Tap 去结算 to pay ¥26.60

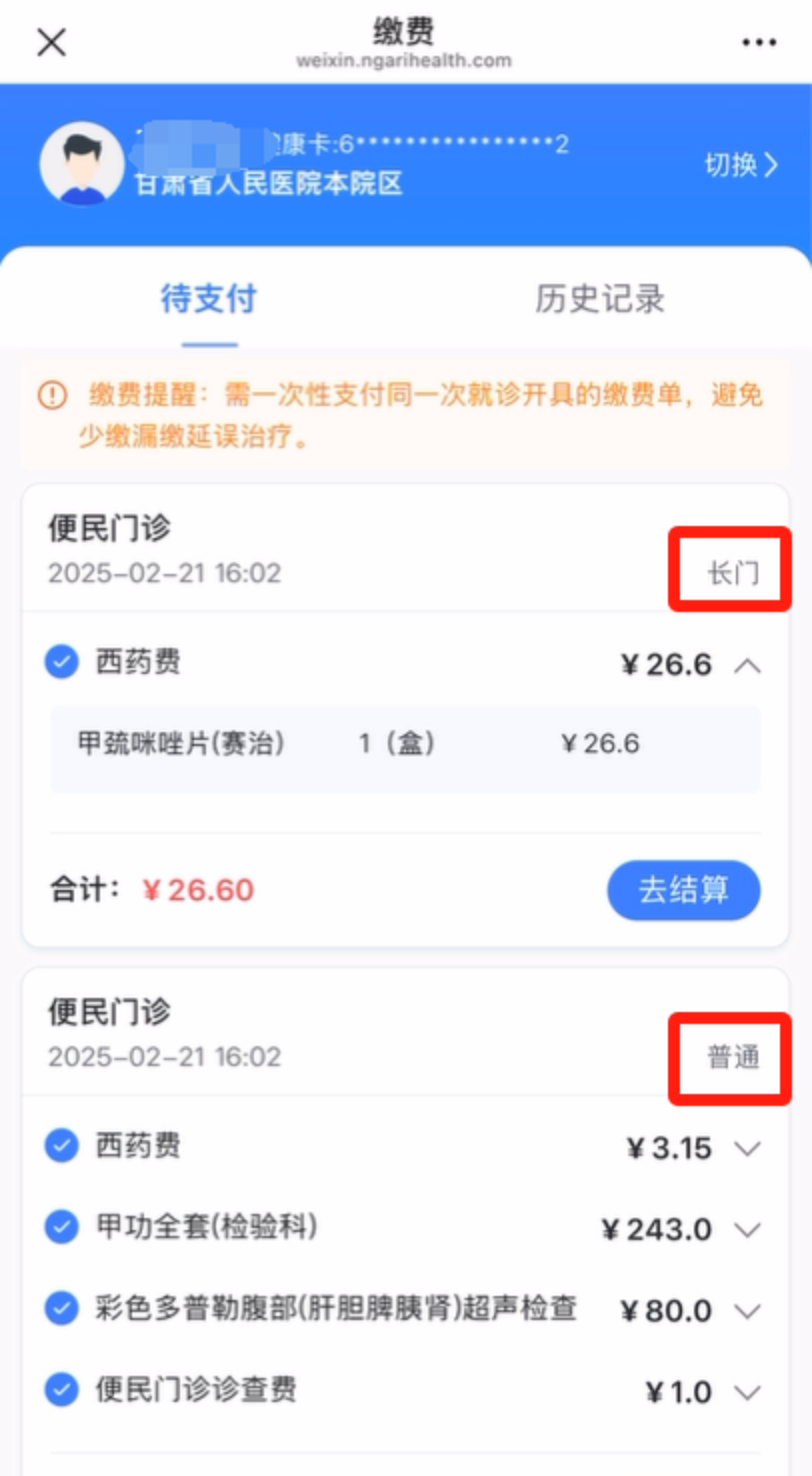(x=683, y=890)
